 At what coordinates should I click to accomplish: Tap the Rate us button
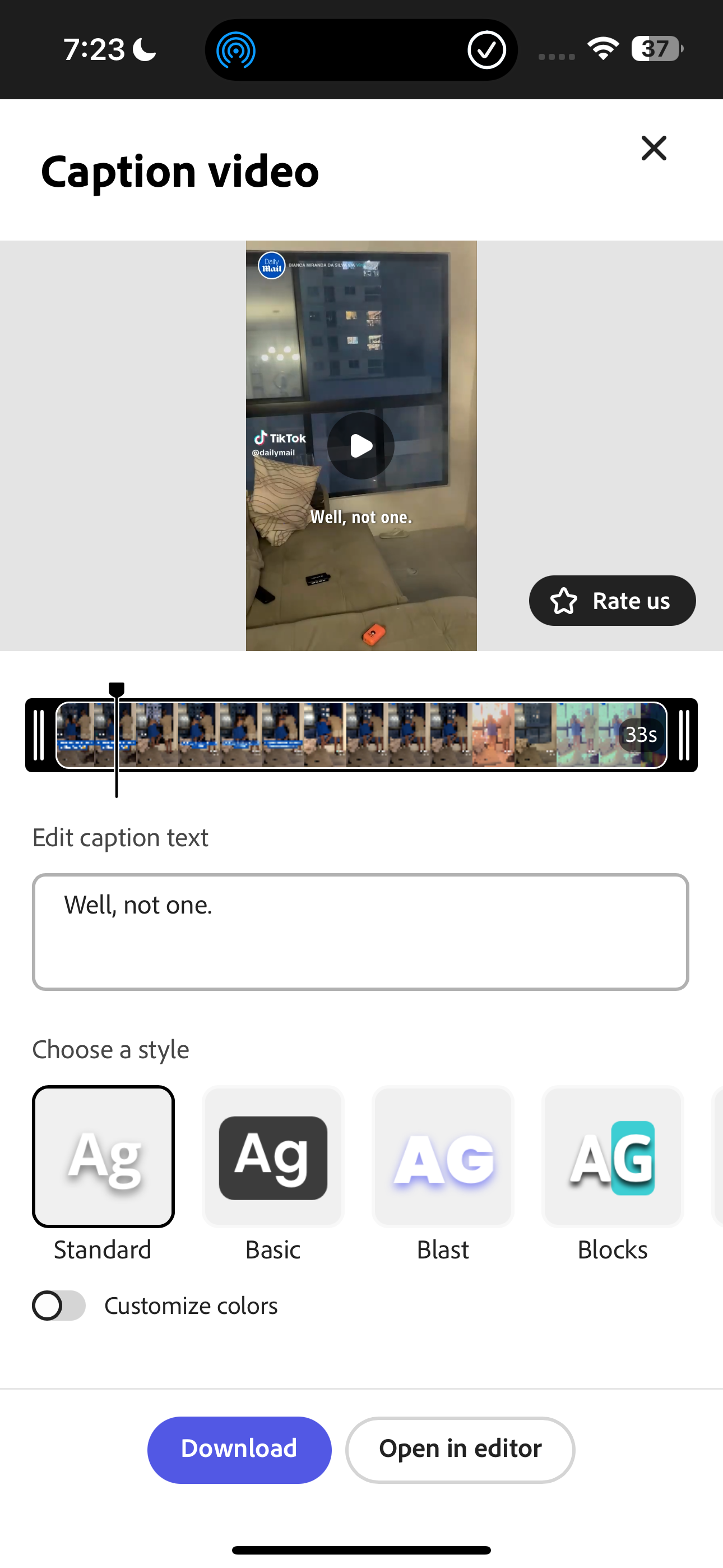pyautogui.click(x=611, y=601)
